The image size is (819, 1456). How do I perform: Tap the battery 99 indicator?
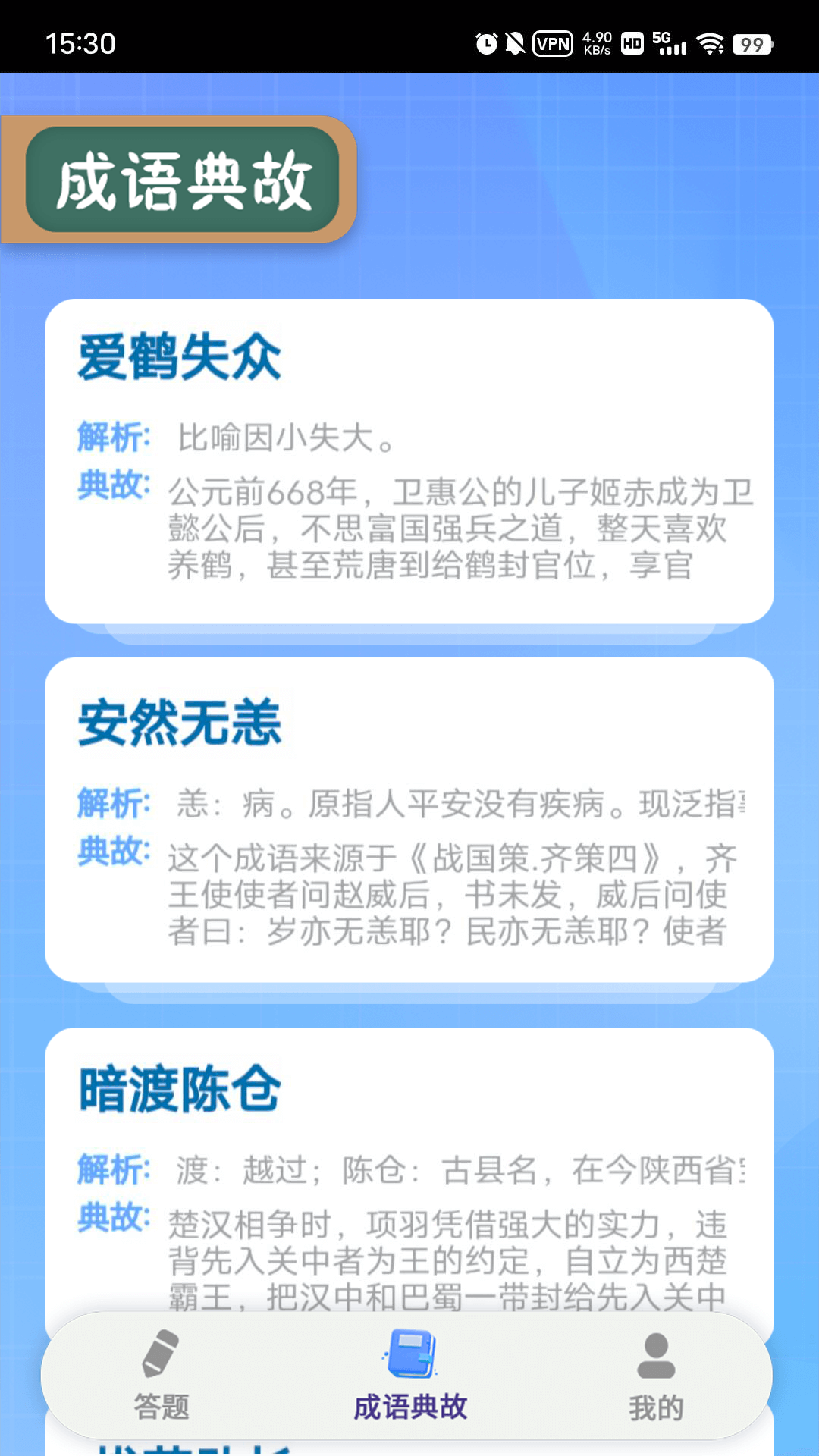[753, 44]
